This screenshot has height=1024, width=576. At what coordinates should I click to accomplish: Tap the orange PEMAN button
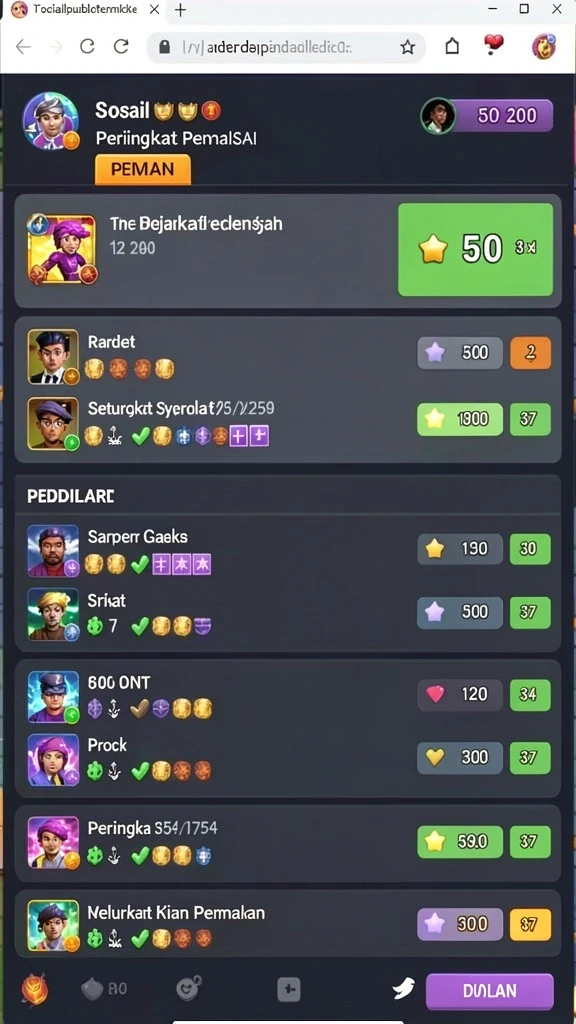[143, 169]
